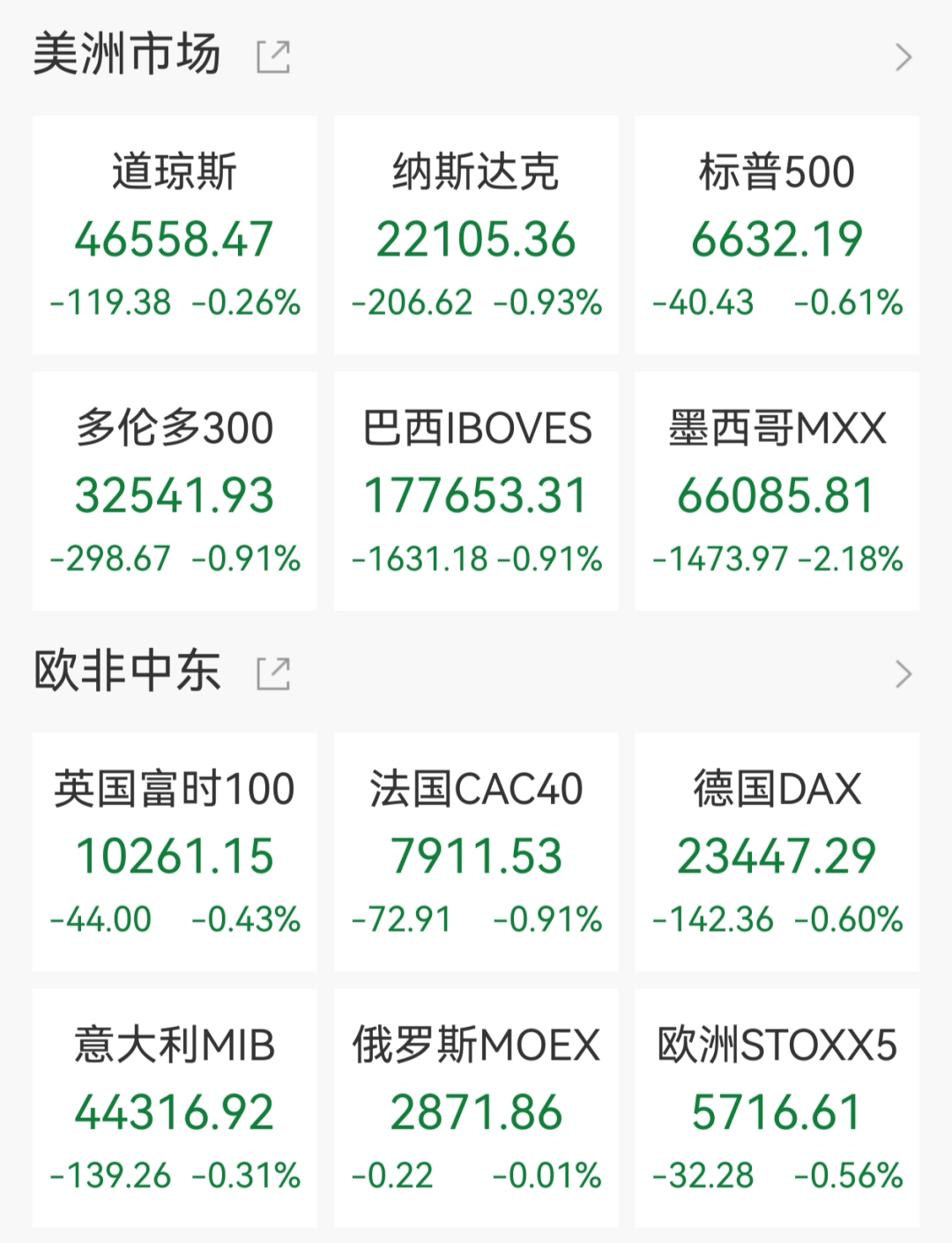This screenshot has width=952, height=1243.
Task: Open the 多伦多300 index card
Action: (x=175, y=491)
